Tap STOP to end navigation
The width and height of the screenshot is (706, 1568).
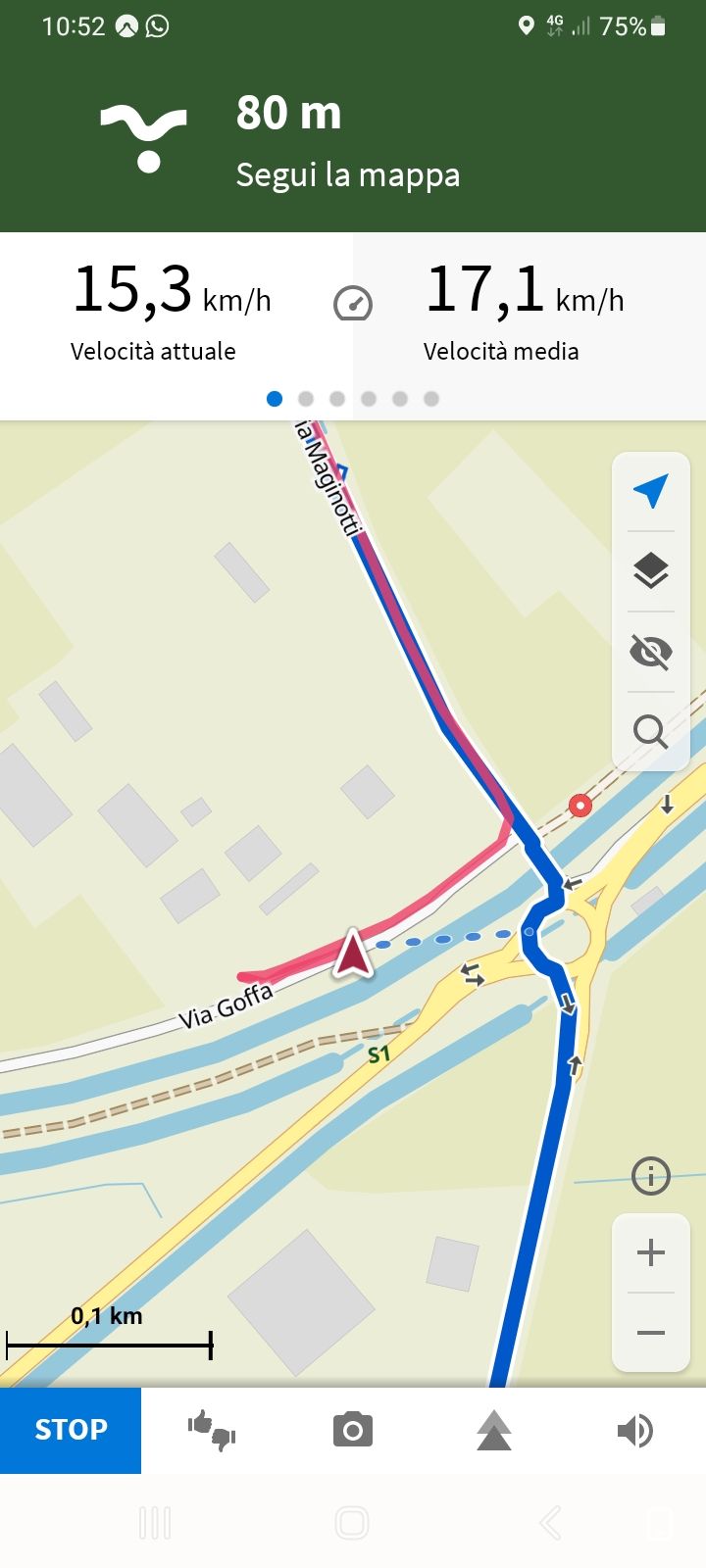[71, 1430]
